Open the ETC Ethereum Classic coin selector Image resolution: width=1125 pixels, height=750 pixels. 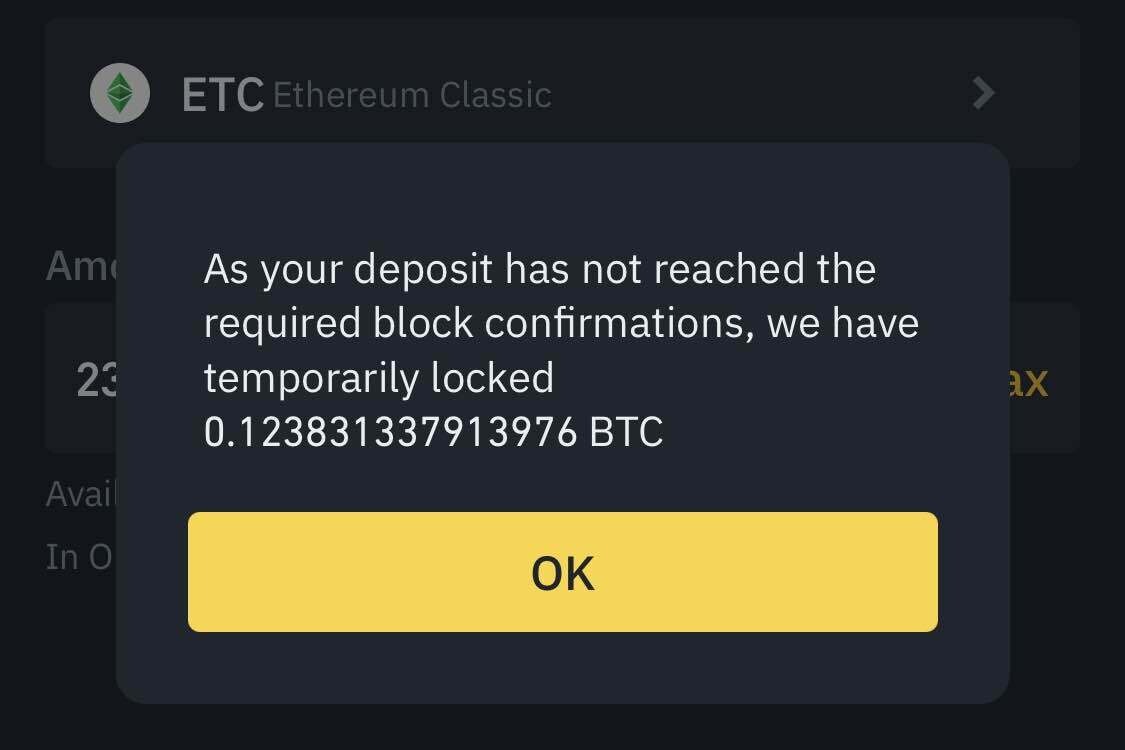[x=560, y=94]
